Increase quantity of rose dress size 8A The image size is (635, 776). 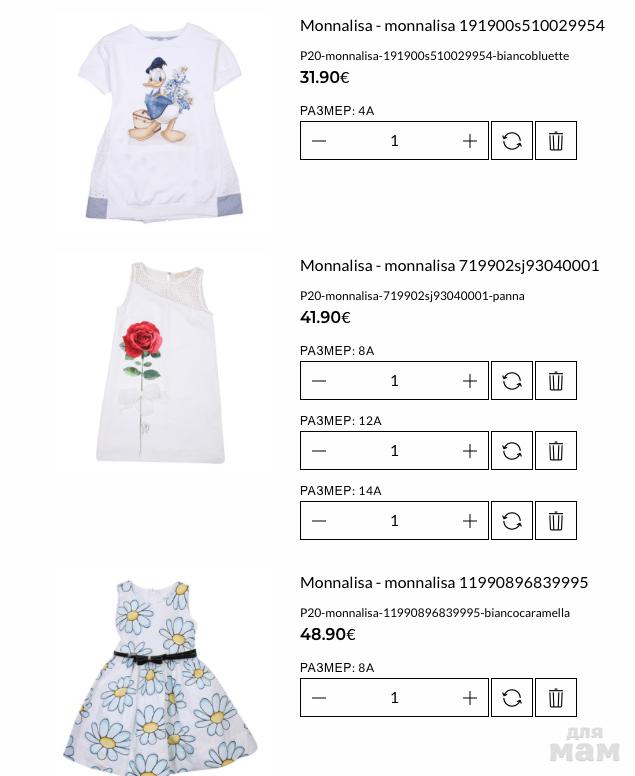470,381
